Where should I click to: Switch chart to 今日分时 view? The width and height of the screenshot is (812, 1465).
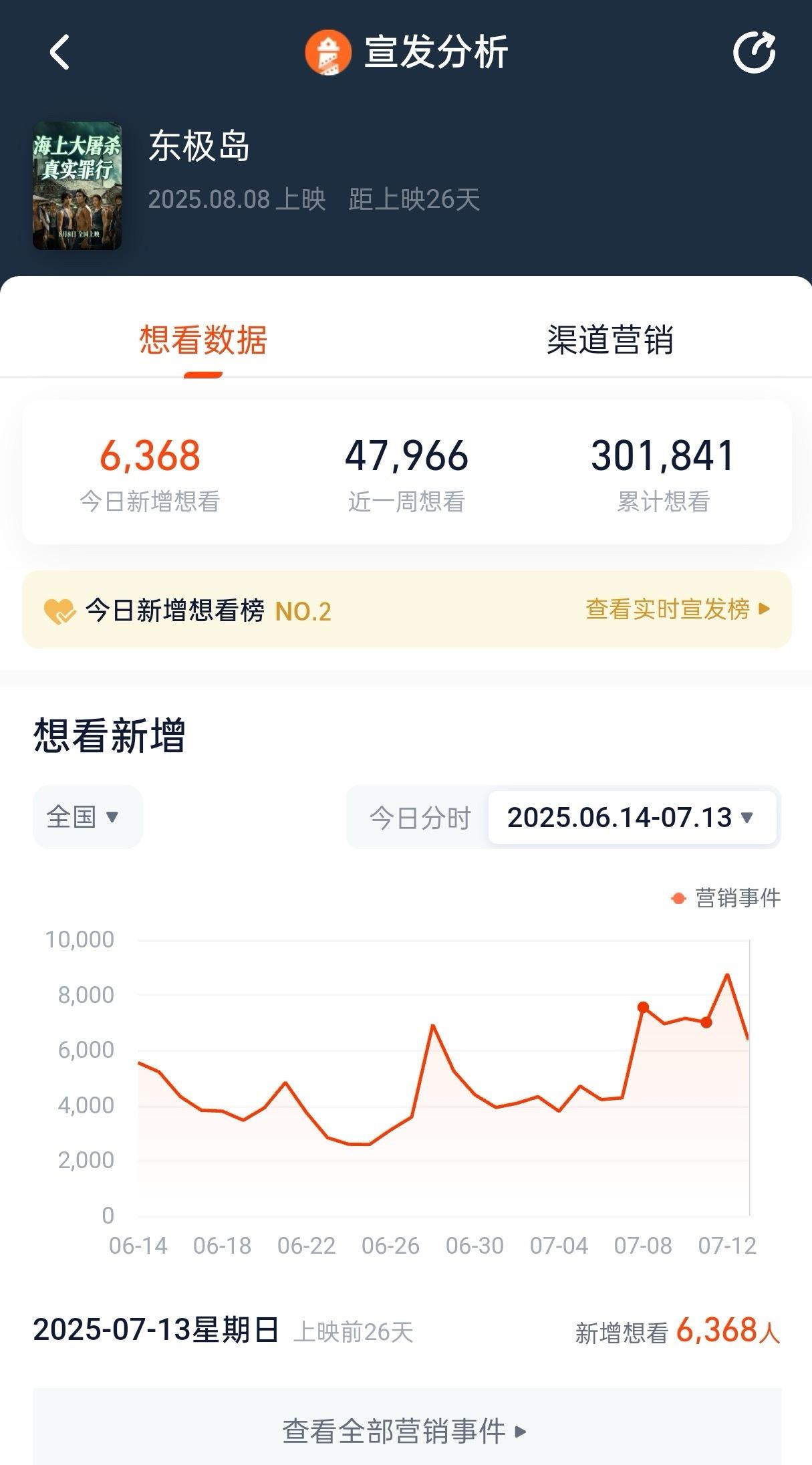tap(420, 818)
